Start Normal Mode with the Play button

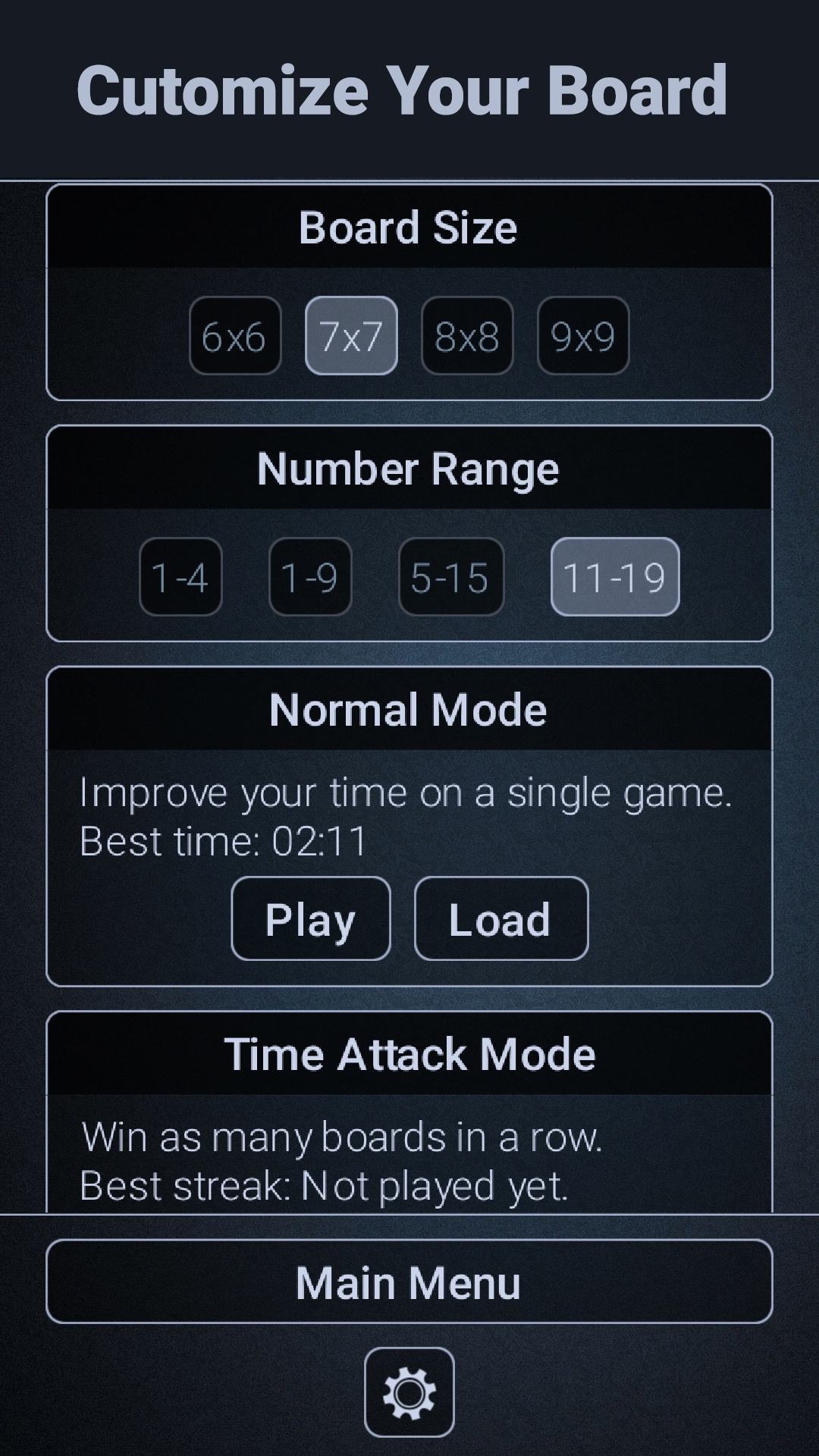[x=311, y=918]
